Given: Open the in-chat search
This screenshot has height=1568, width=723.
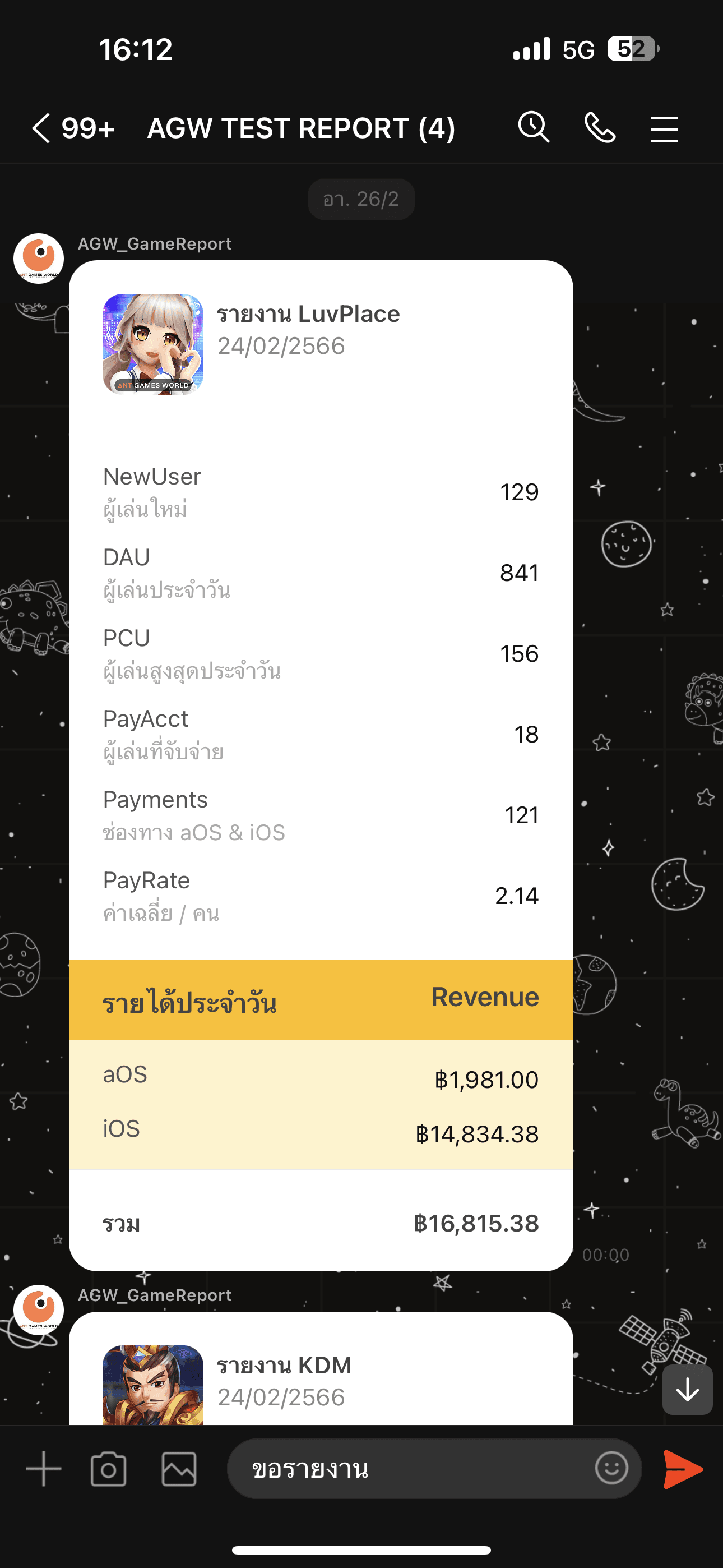Looking at the screenshot, I should (x=534, y=127).
